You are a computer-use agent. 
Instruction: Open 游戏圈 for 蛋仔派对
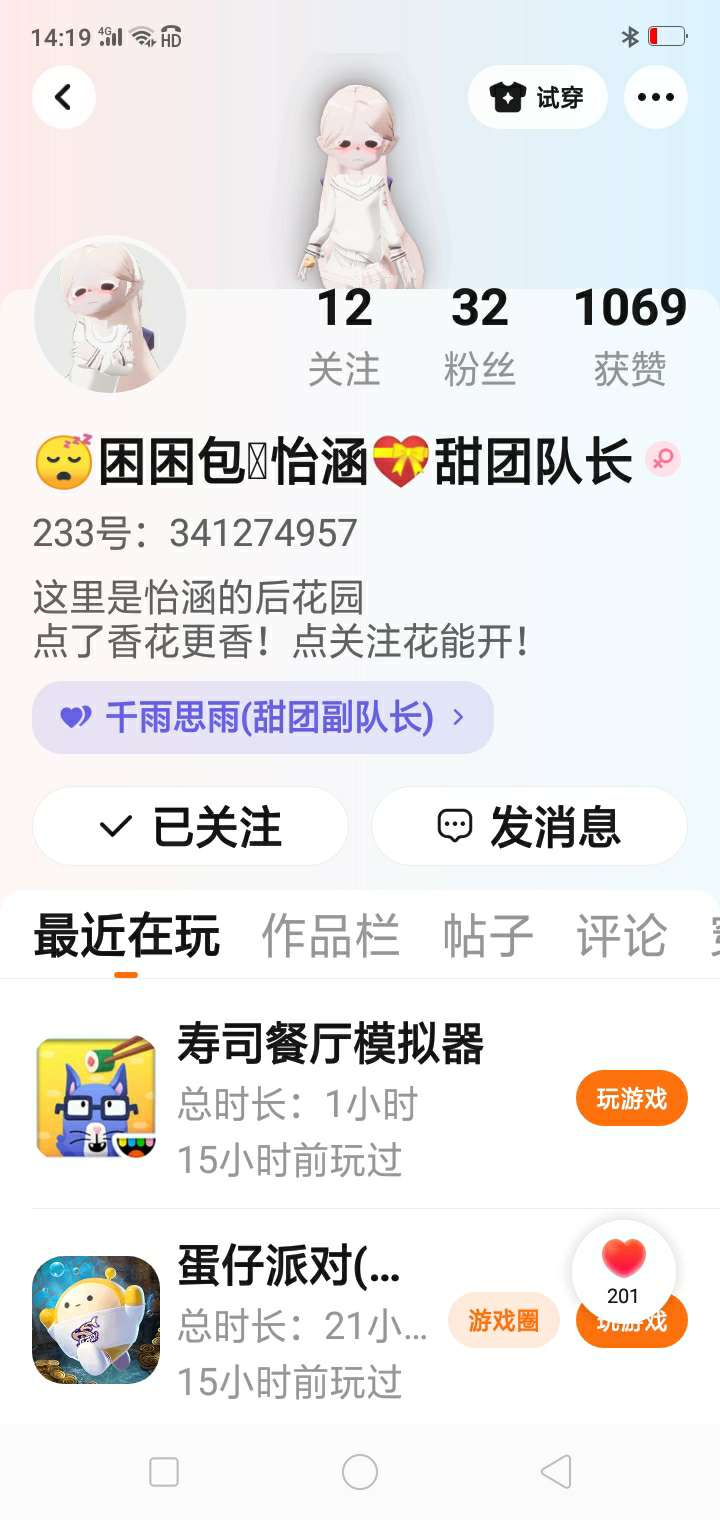(504, 1320)
